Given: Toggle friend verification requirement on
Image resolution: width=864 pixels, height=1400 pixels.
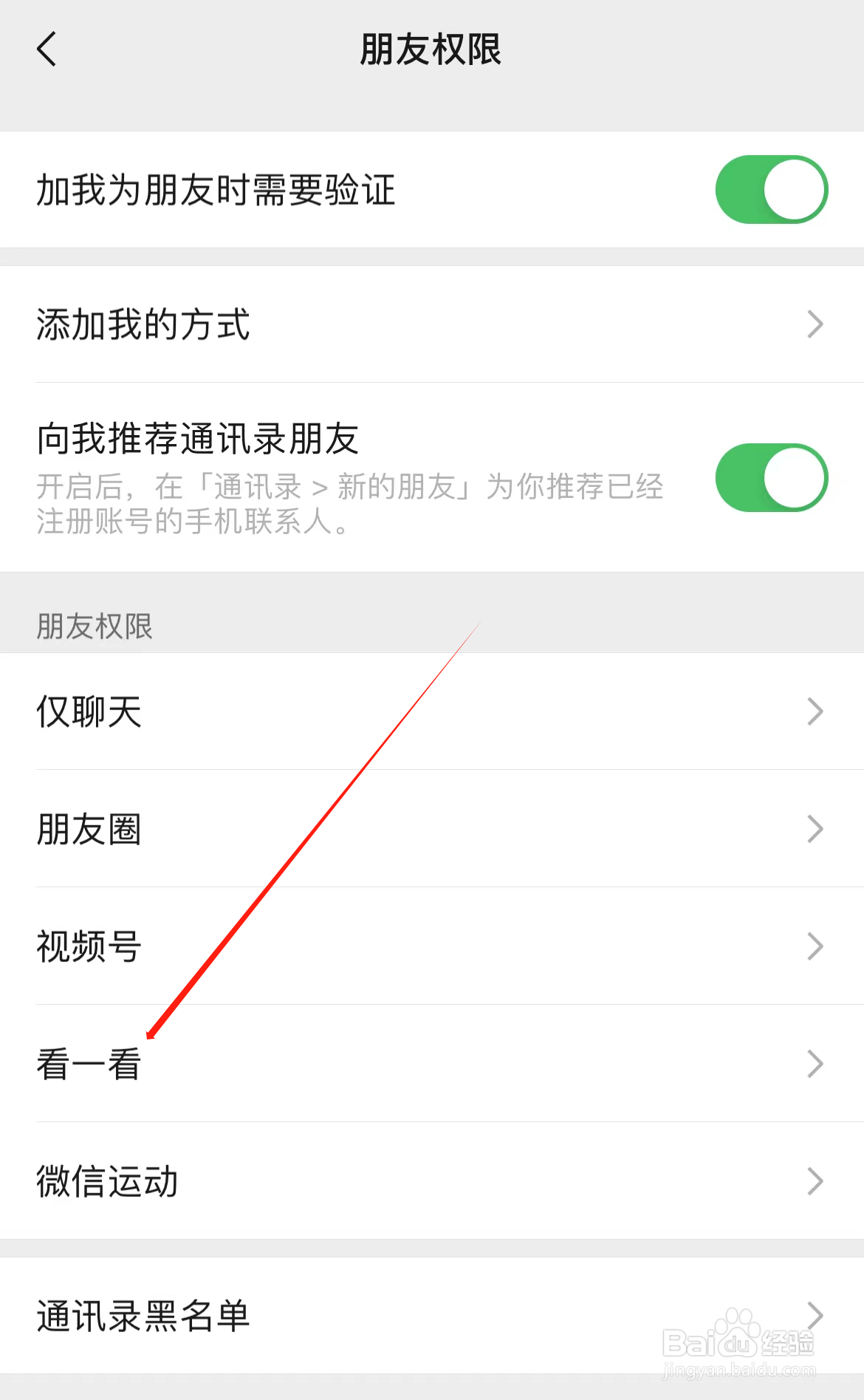Looking at the screenshot, I should point(771,189).
